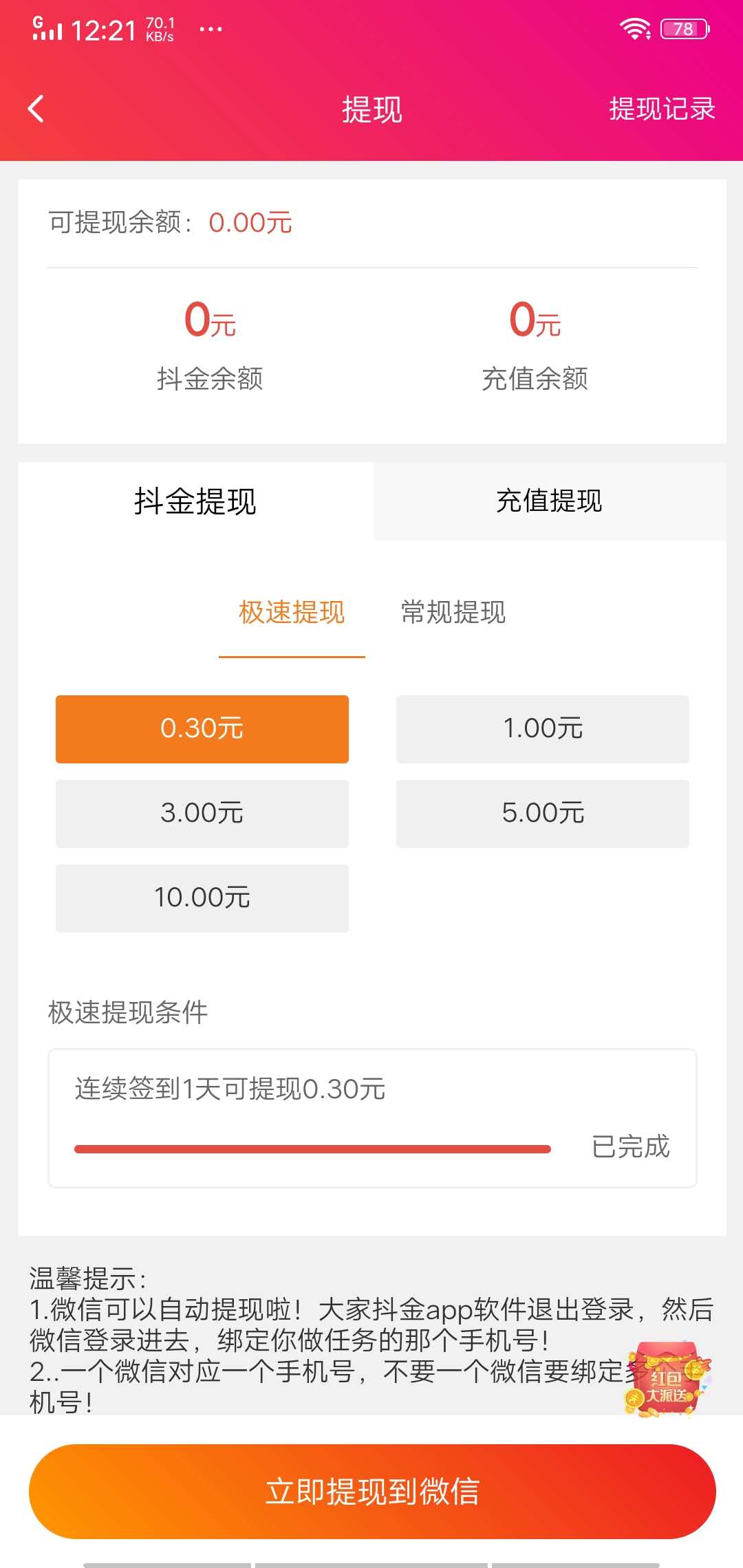Image resolution: width=743 pixels, height=1568 pixels.
Task: Choose the 10.00元 withdrawal amount
Action: (x=202, y=898)
